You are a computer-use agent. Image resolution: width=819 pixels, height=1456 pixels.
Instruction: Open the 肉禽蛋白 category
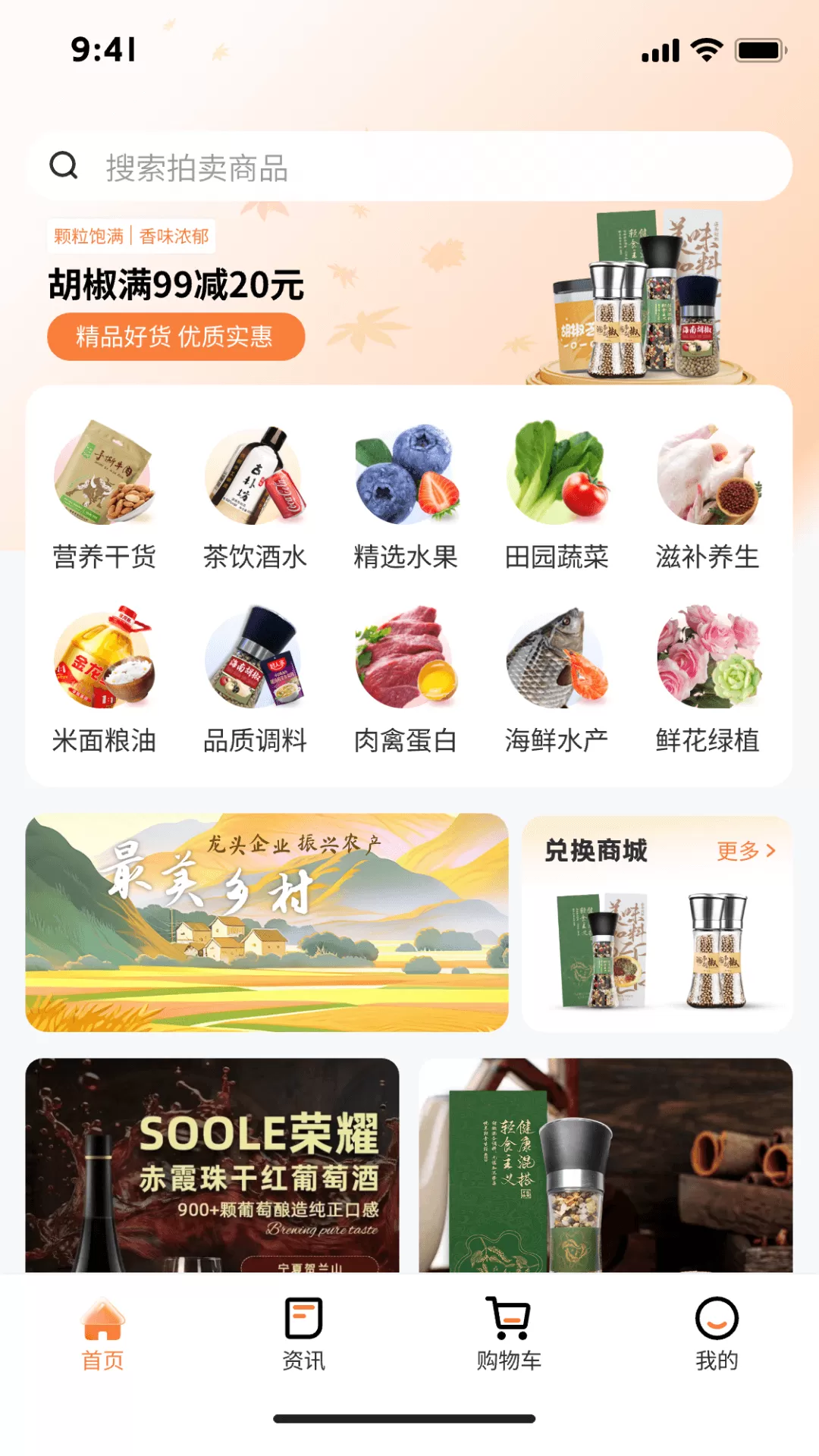406,679
